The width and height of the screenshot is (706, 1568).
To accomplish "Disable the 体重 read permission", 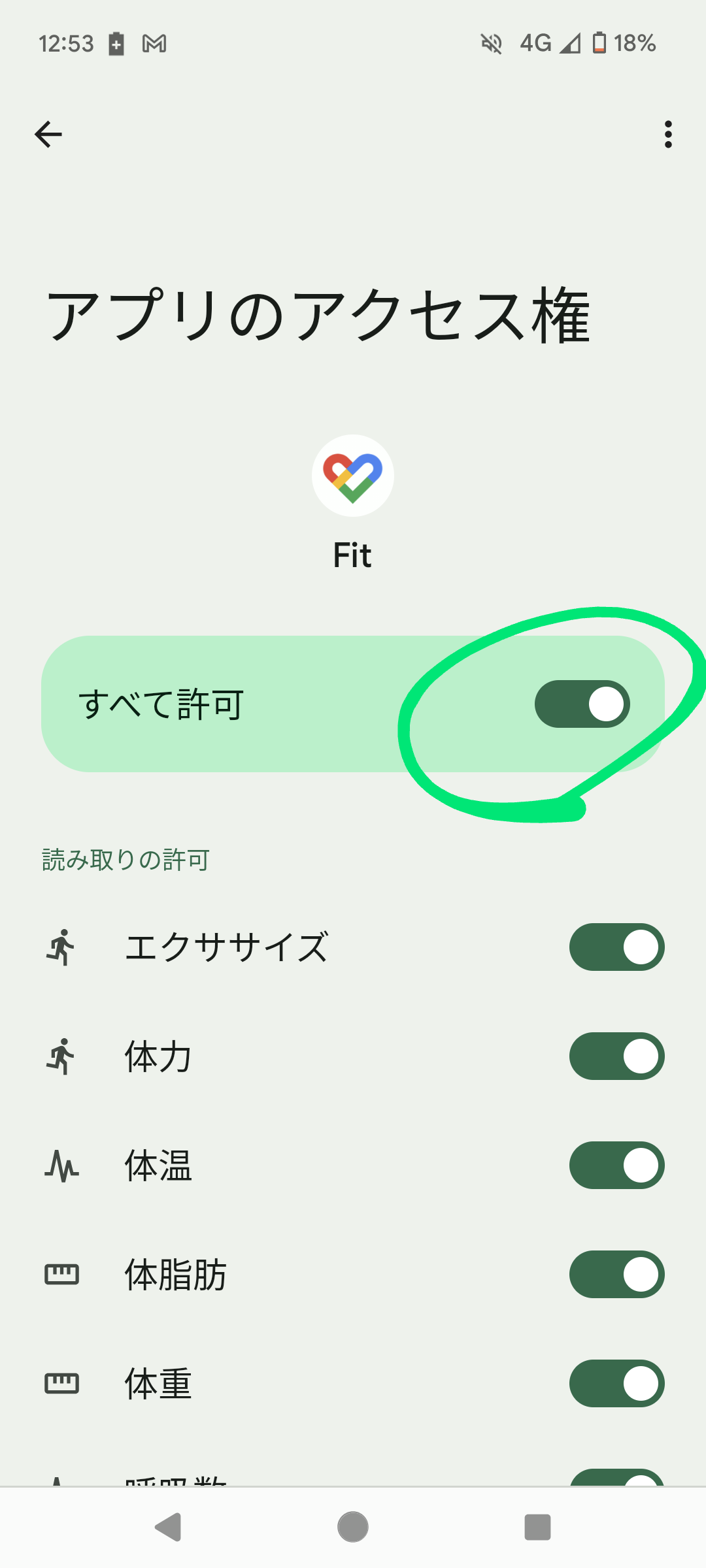I will click(x=616, y=1384).
